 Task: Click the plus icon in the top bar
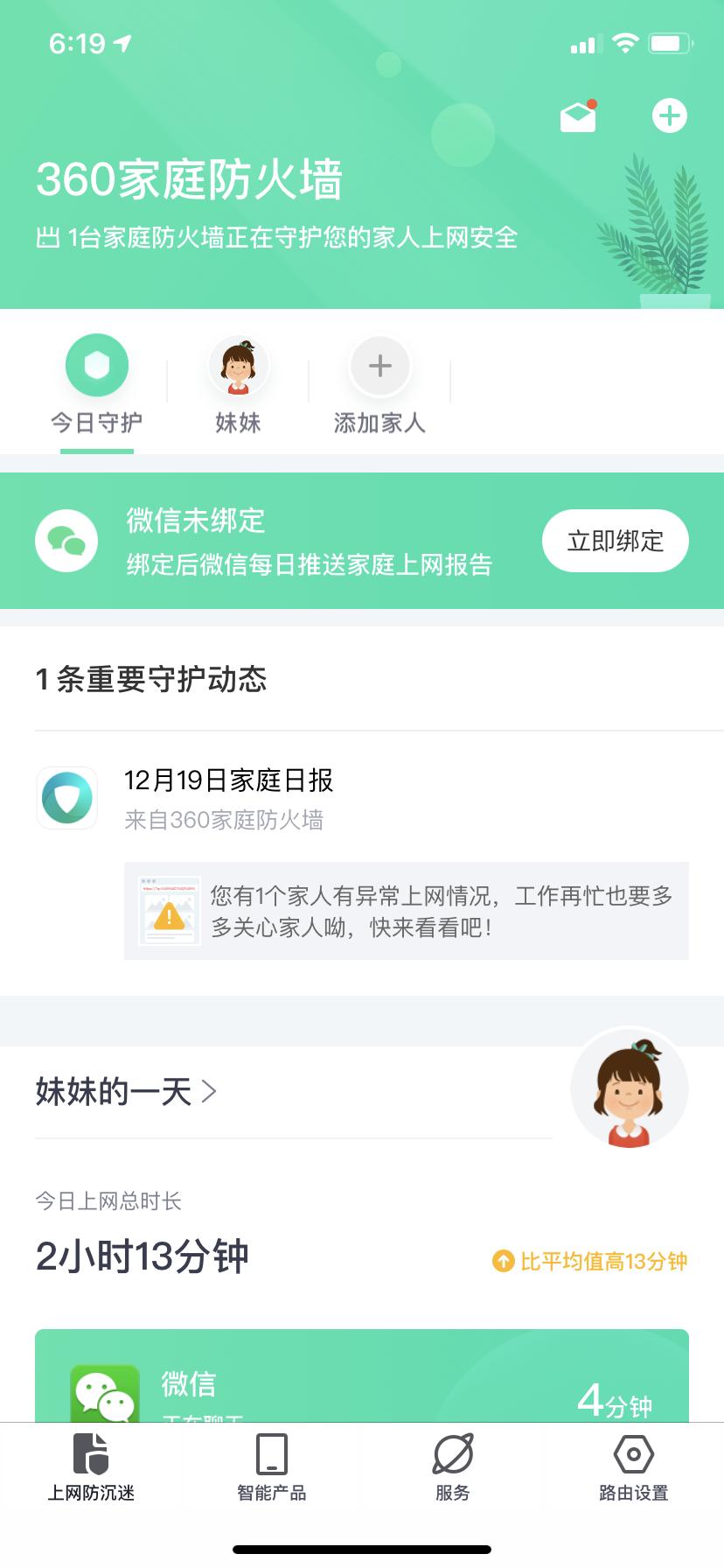(x=670, y=115)
